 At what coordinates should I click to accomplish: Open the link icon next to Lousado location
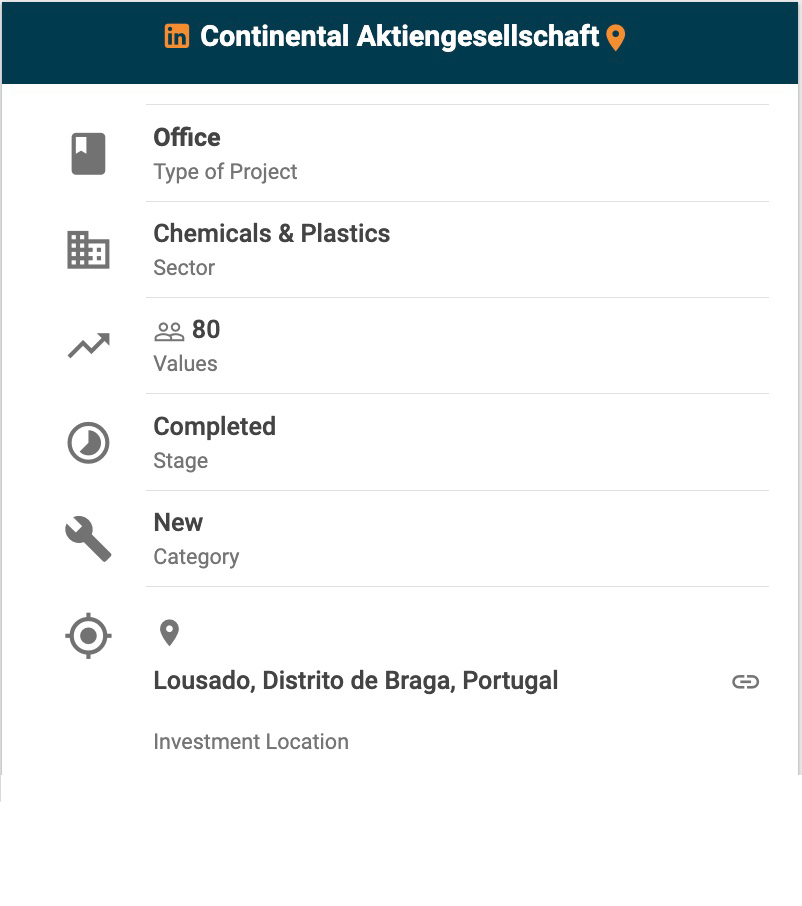click(745, 682)
